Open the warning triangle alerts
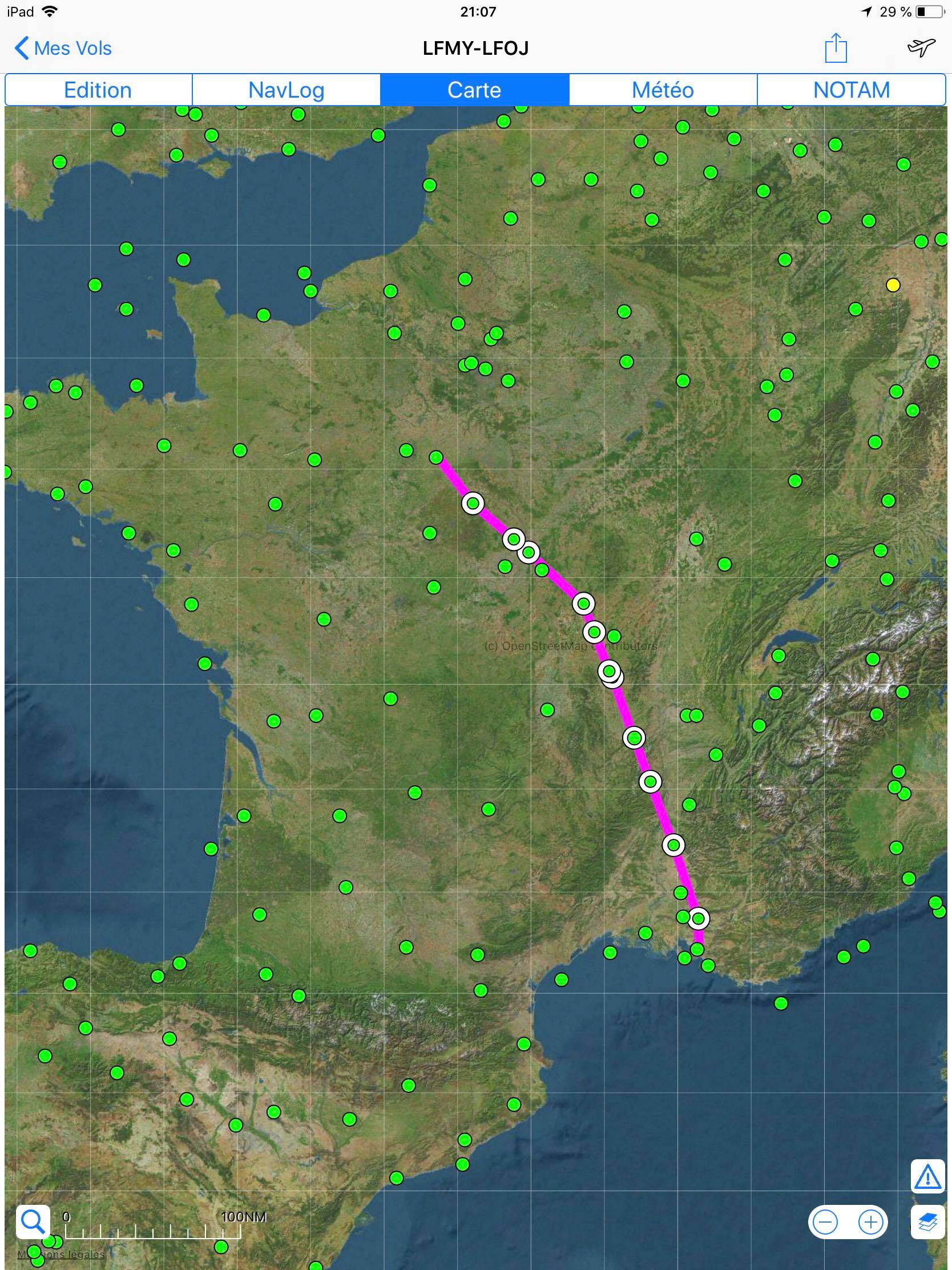Screen dimensions: 952x1270 point(927,1176)
